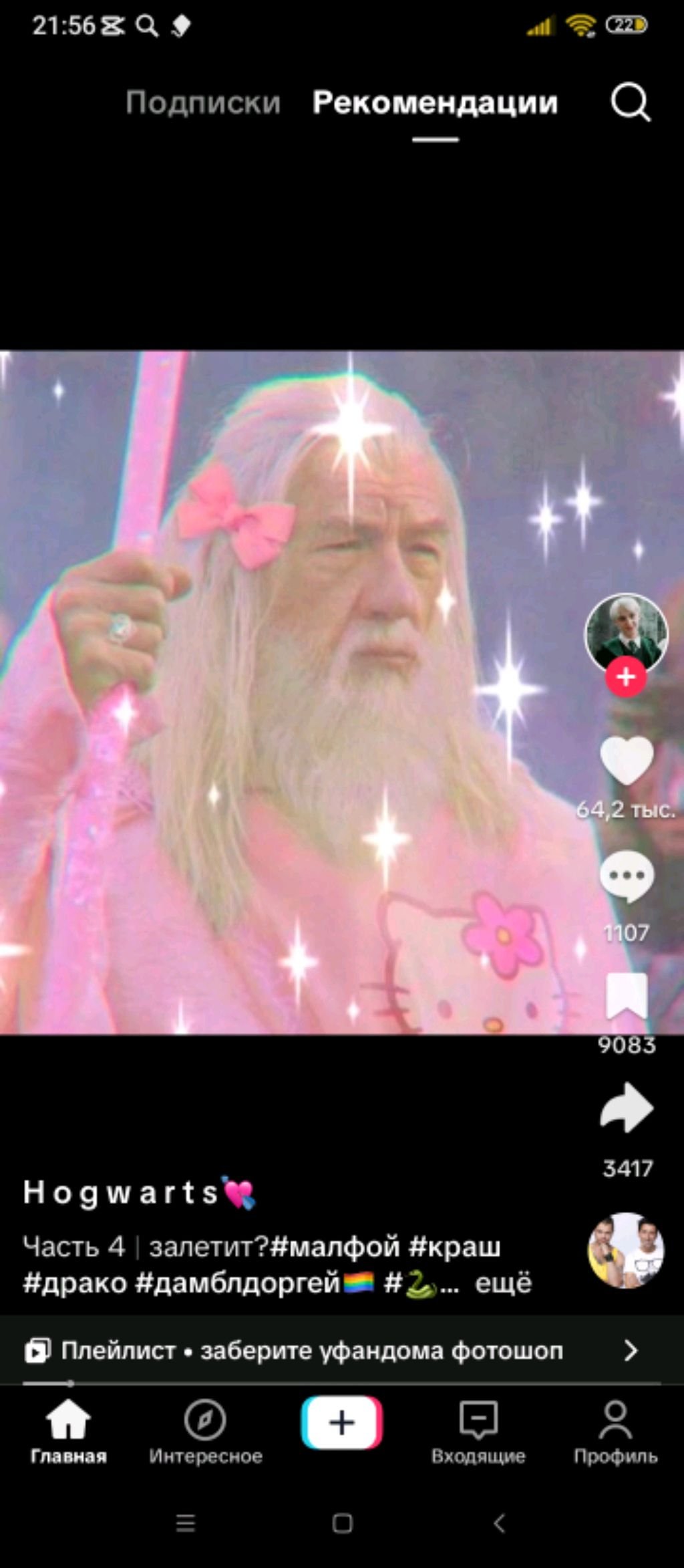This screenshot has width=684, height=1568.
Task: Create a new video with plus button
Action: pyautogui.click(x=341, y=1422)
